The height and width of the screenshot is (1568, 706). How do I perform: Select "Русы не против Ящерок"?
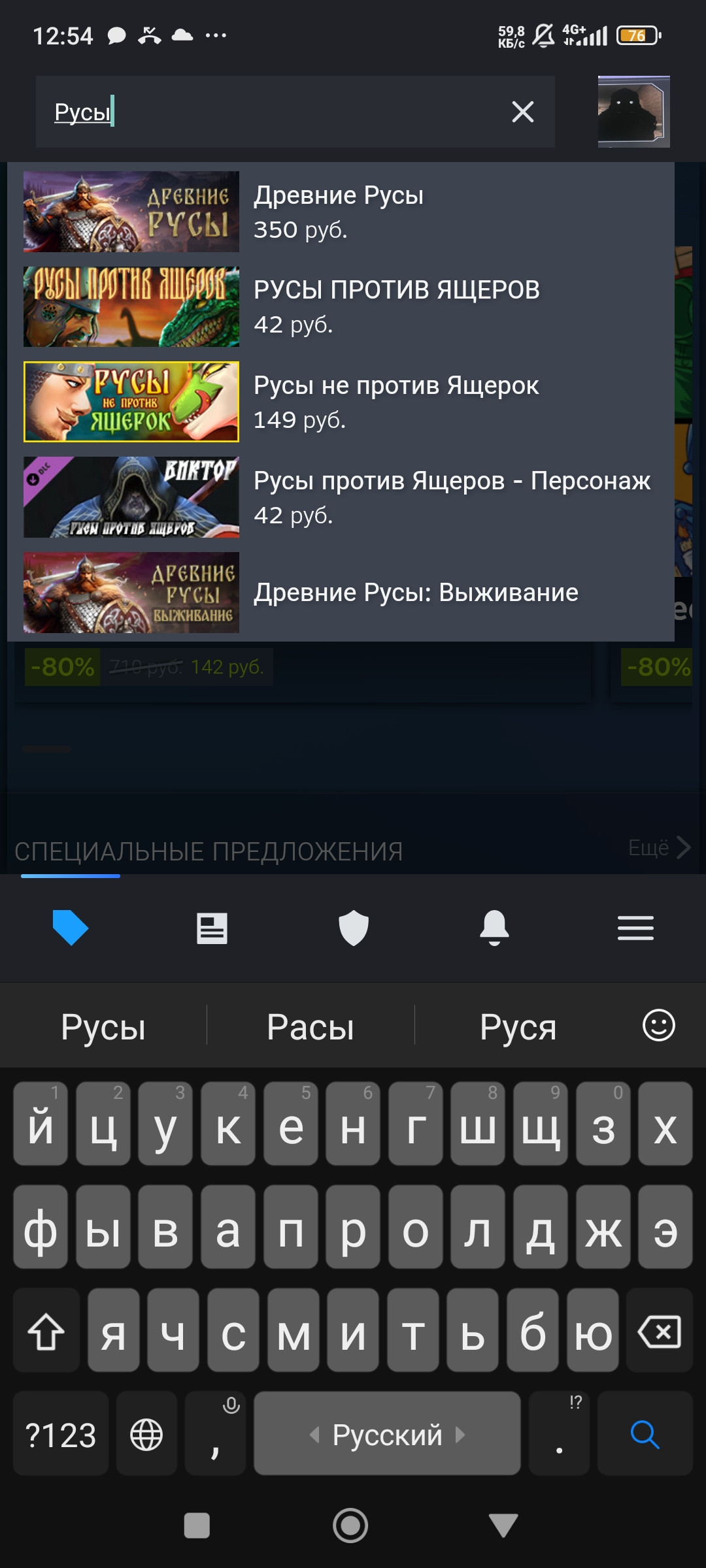(340, 402)
